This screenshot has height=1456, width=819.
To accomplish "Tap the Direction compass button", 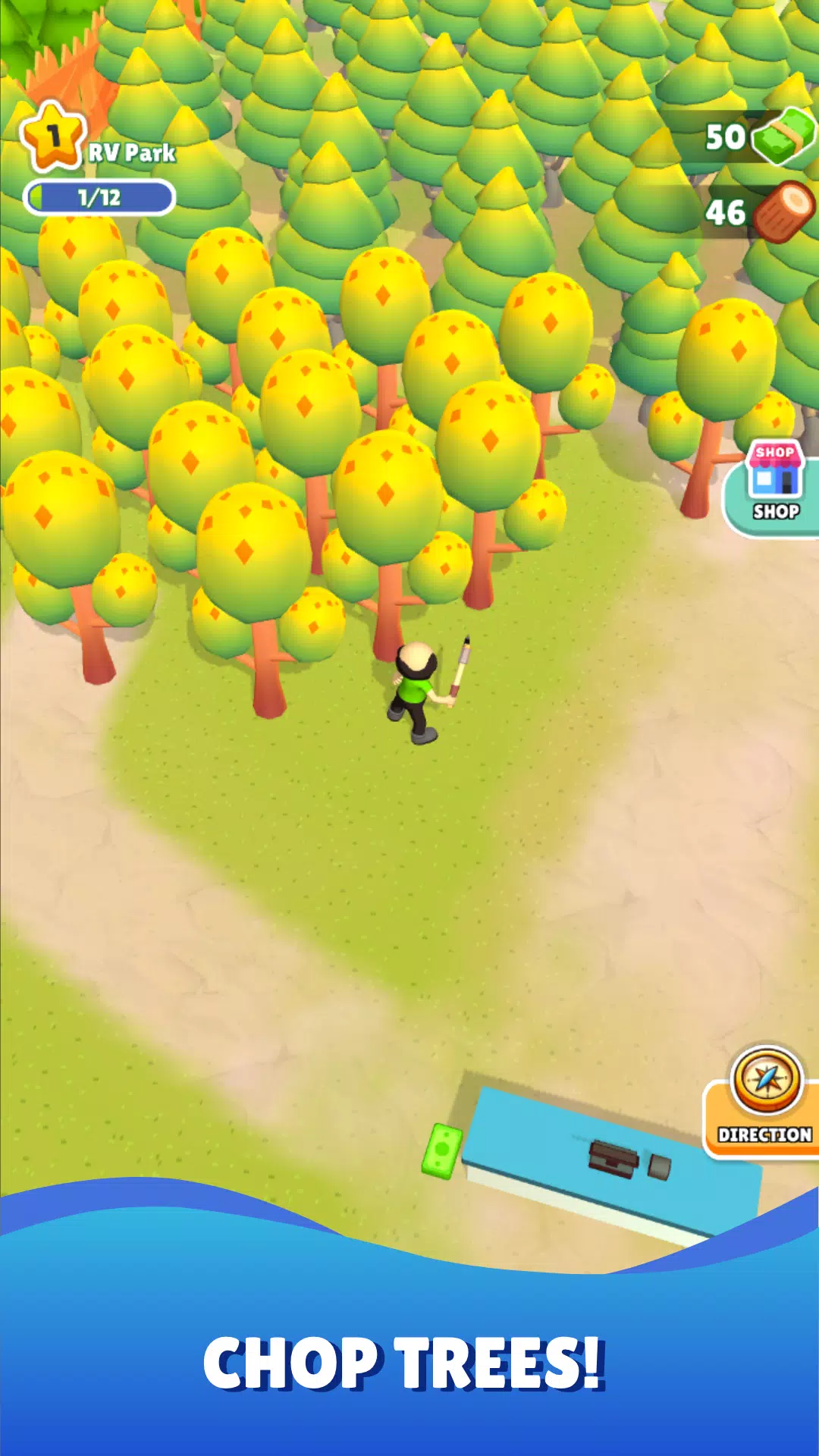I will click(x=764, y=1101).
